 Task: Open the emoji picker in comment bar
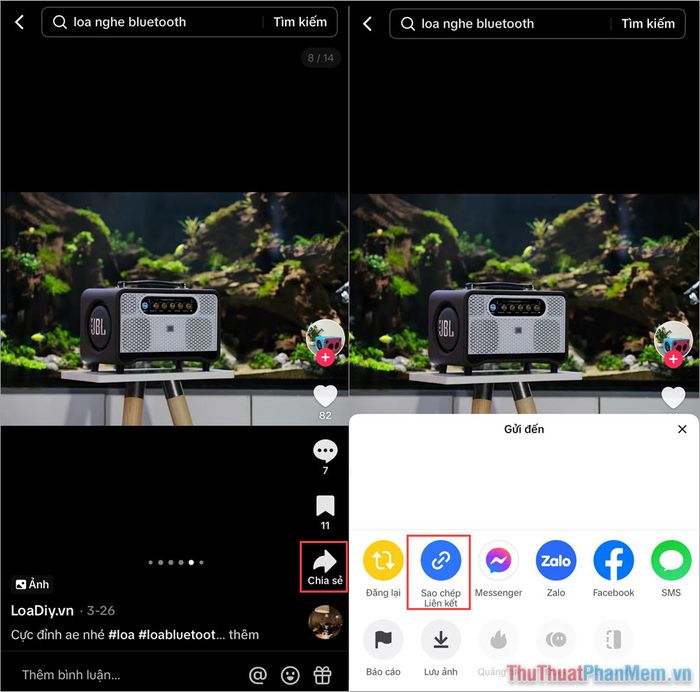point(290,675)
